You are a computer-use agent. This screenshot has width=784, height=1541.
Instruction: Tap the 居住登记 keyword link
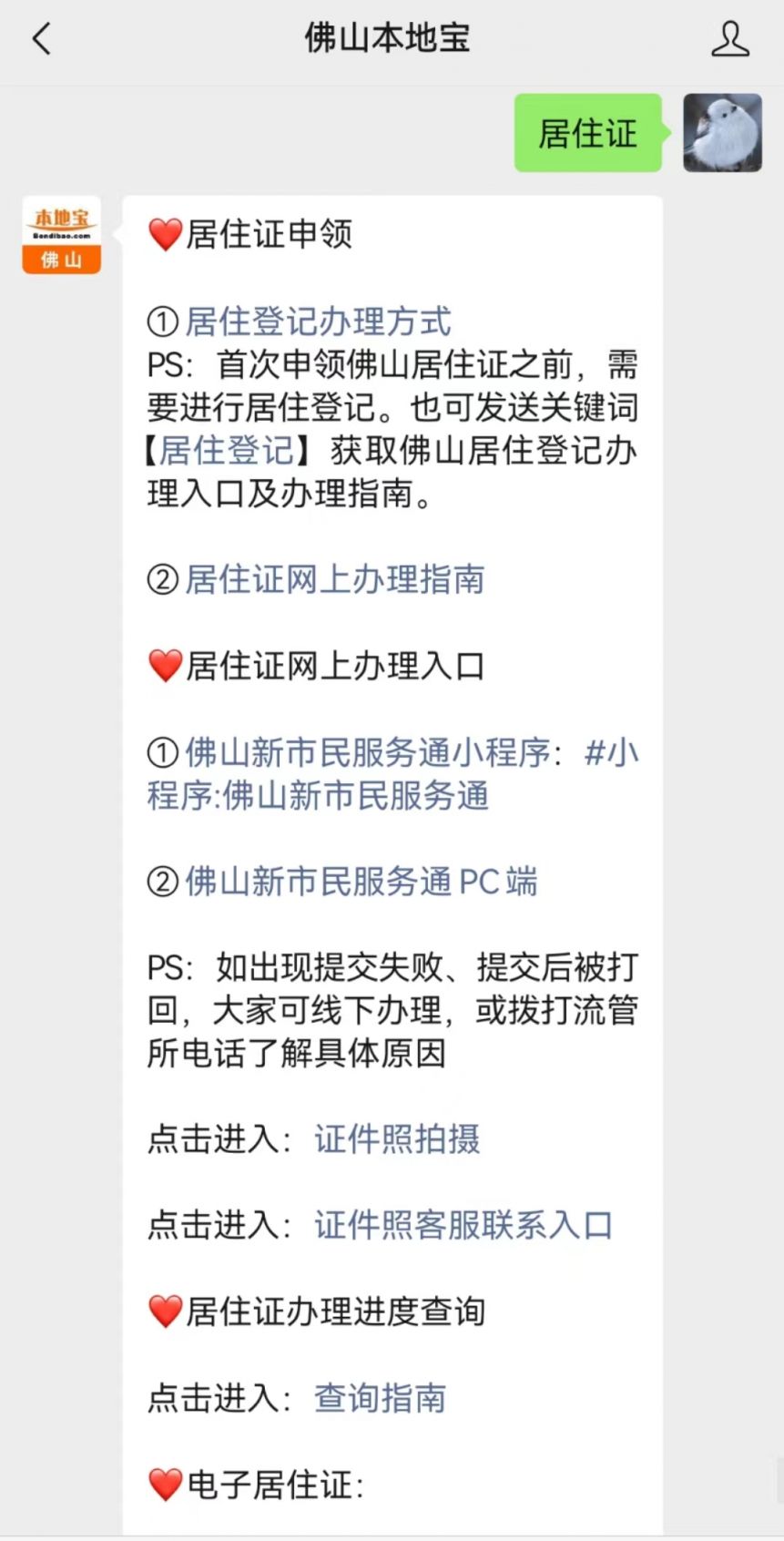tap(227, 451)
